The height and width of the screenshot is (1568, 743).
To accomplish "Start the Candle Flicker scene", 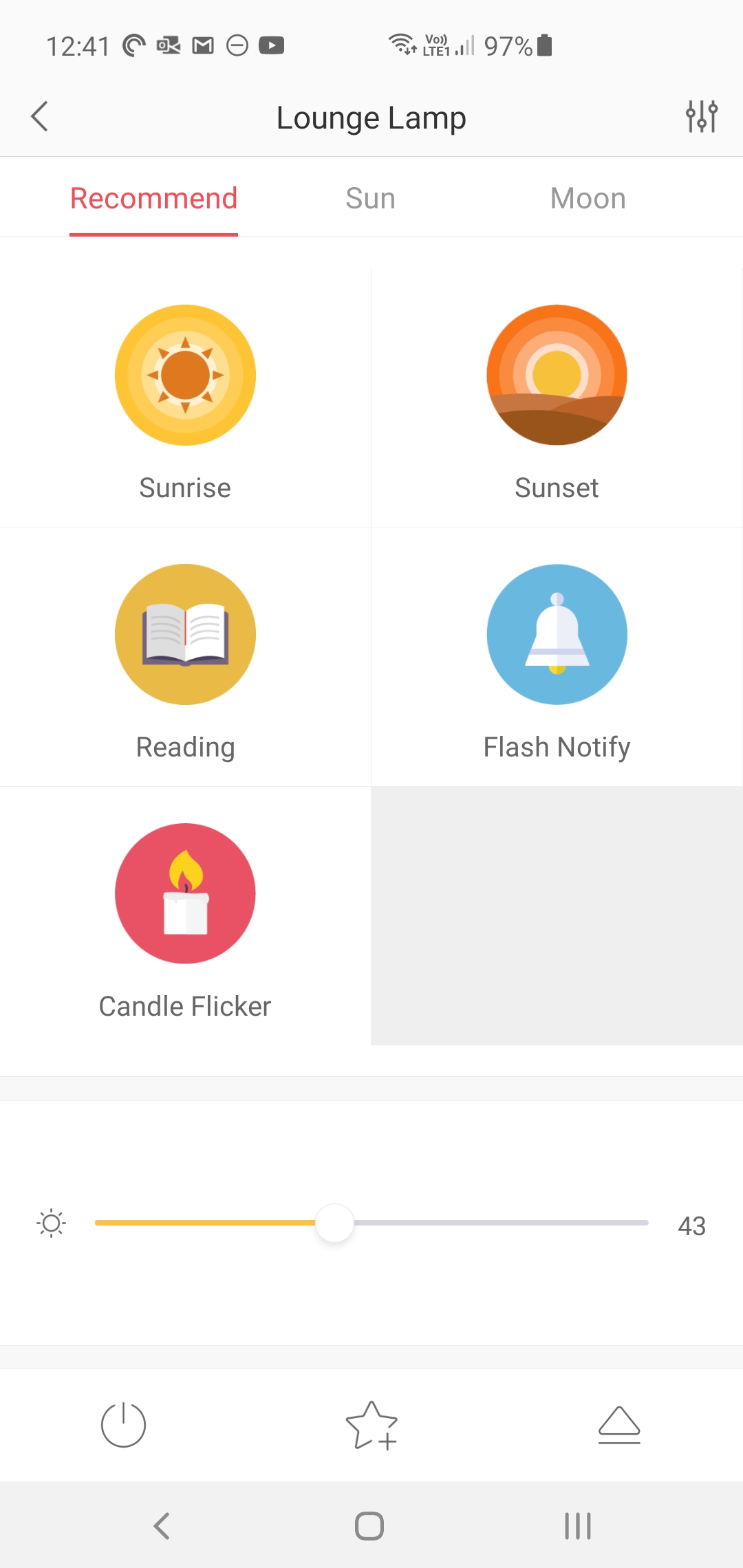I will point(185,917).
